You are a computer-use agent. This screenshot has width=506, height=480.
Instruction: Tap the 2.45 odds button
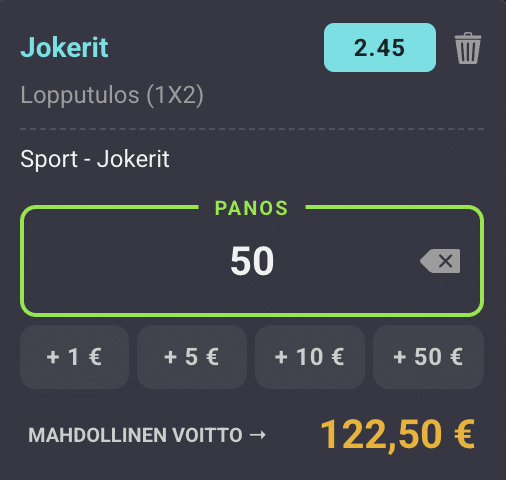(x=380, y=47)
